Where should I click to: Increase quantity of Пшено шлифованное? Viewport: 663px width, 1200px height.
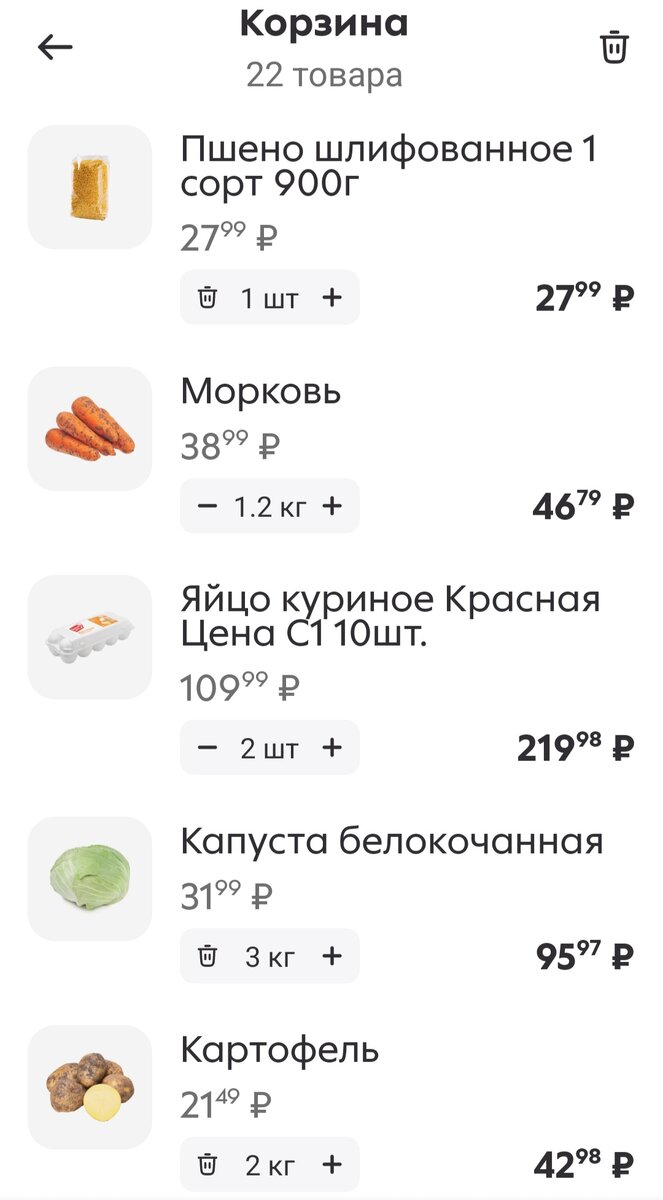(332, 298)
